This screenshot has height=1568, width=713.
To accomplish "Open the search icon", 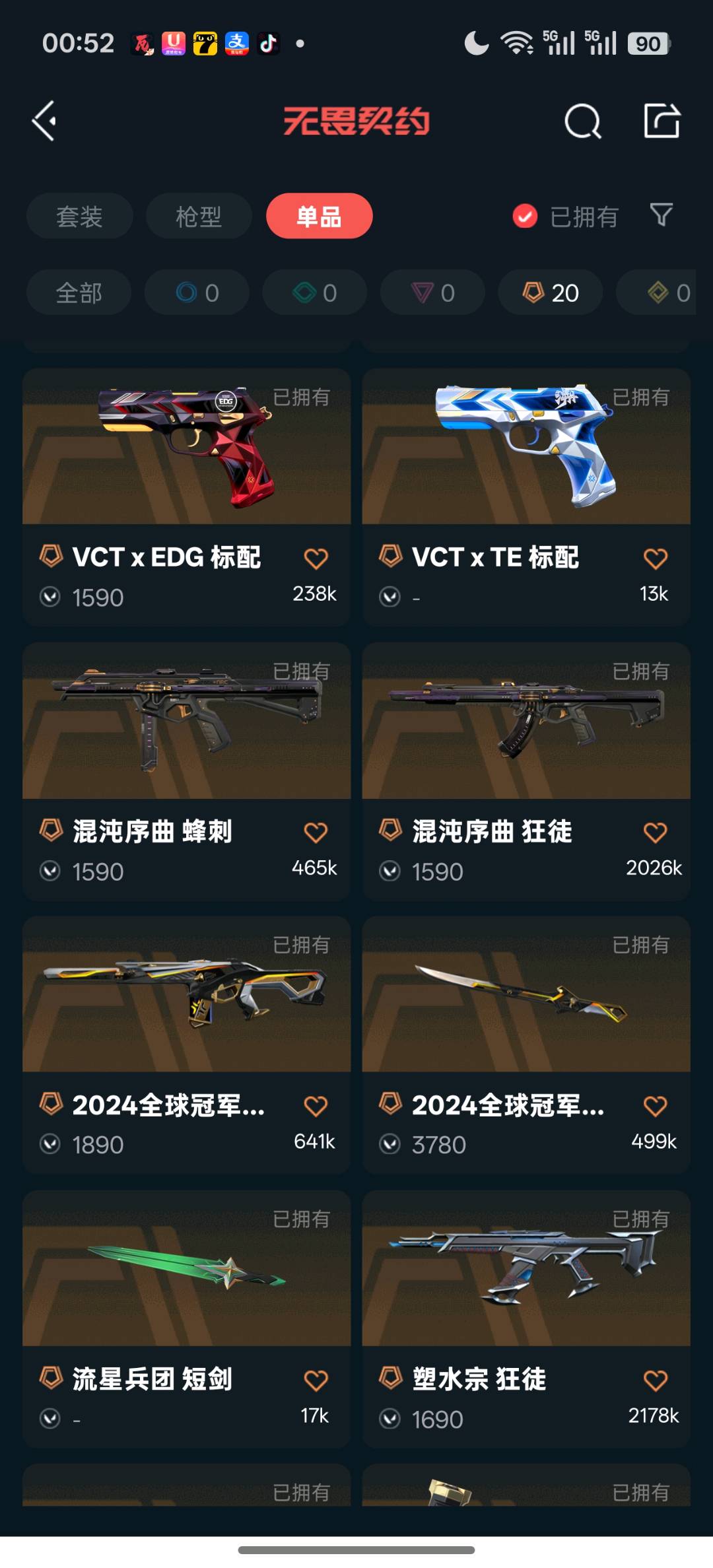I will coord(582,121).
